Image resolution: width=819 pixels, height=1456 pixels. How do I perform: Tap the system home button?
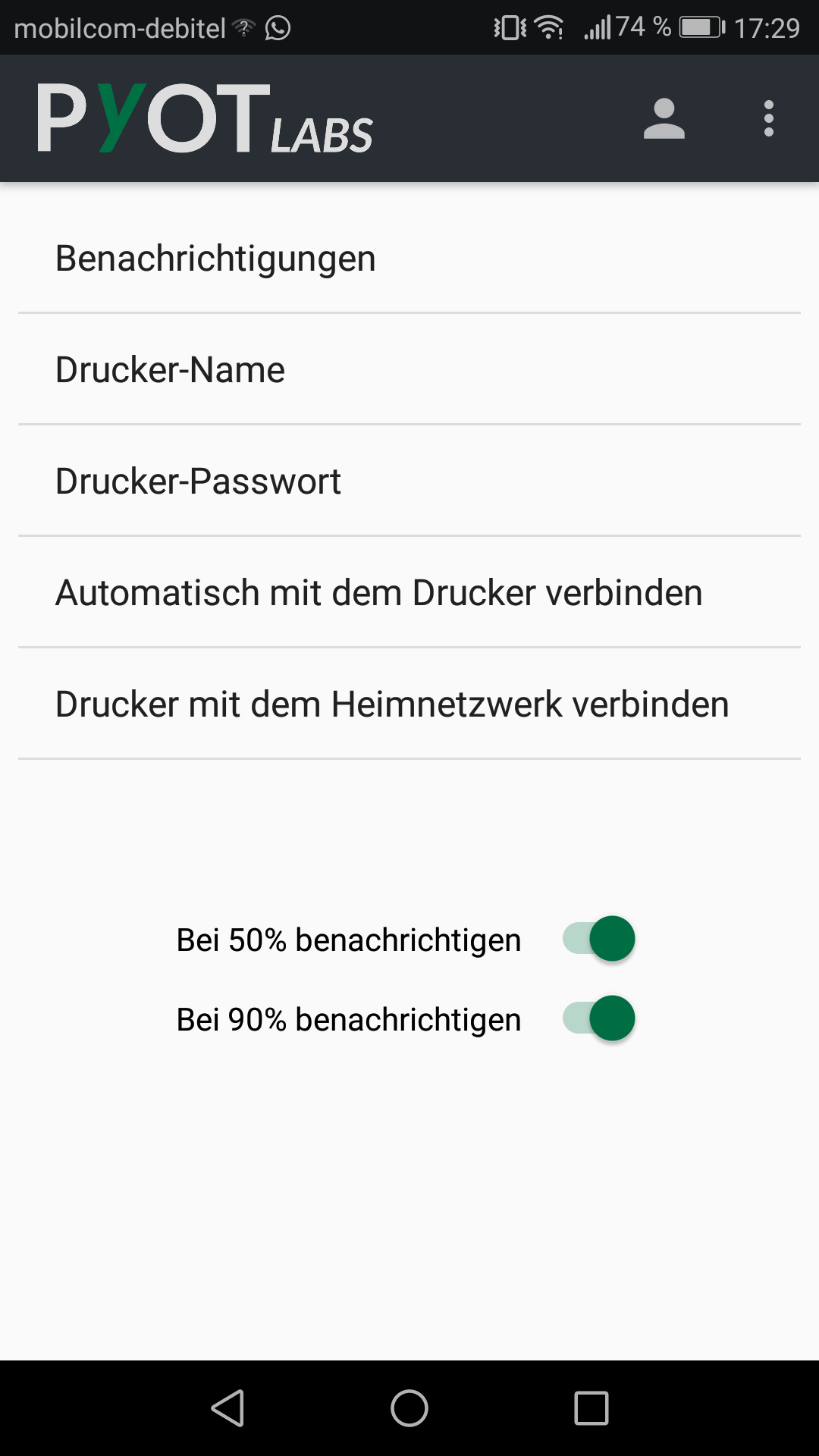point(409,1408)
